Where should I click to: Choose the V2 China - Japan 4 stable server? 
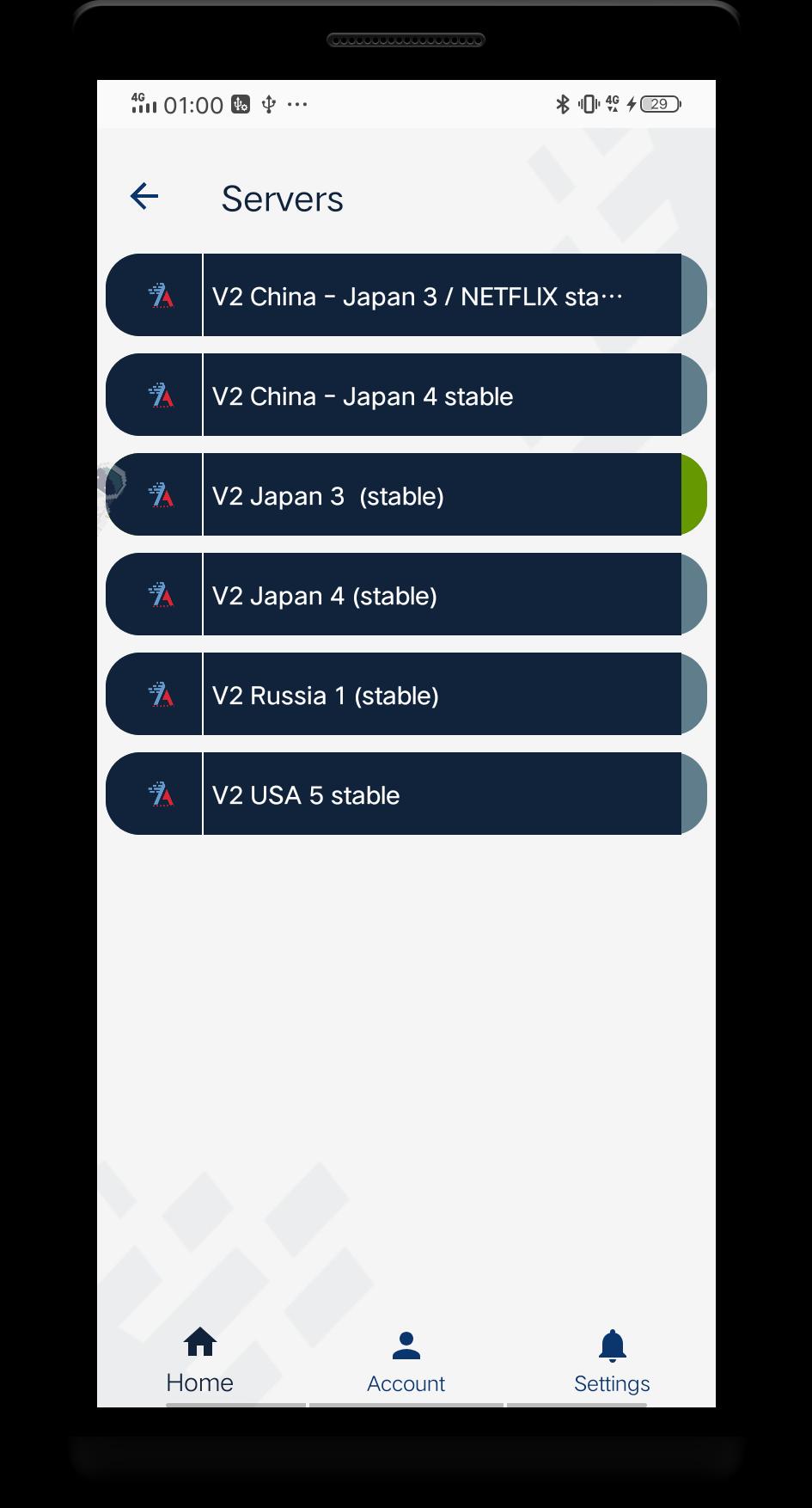click(x=406, y=395)
